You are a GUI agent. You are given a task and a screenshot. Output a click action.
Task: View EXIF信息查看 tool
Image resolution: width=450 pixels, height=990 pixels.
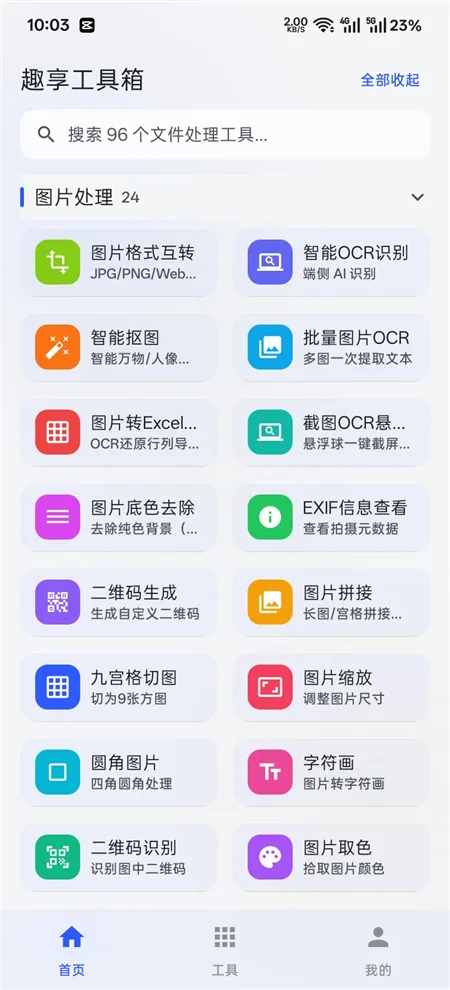(331, 517)
